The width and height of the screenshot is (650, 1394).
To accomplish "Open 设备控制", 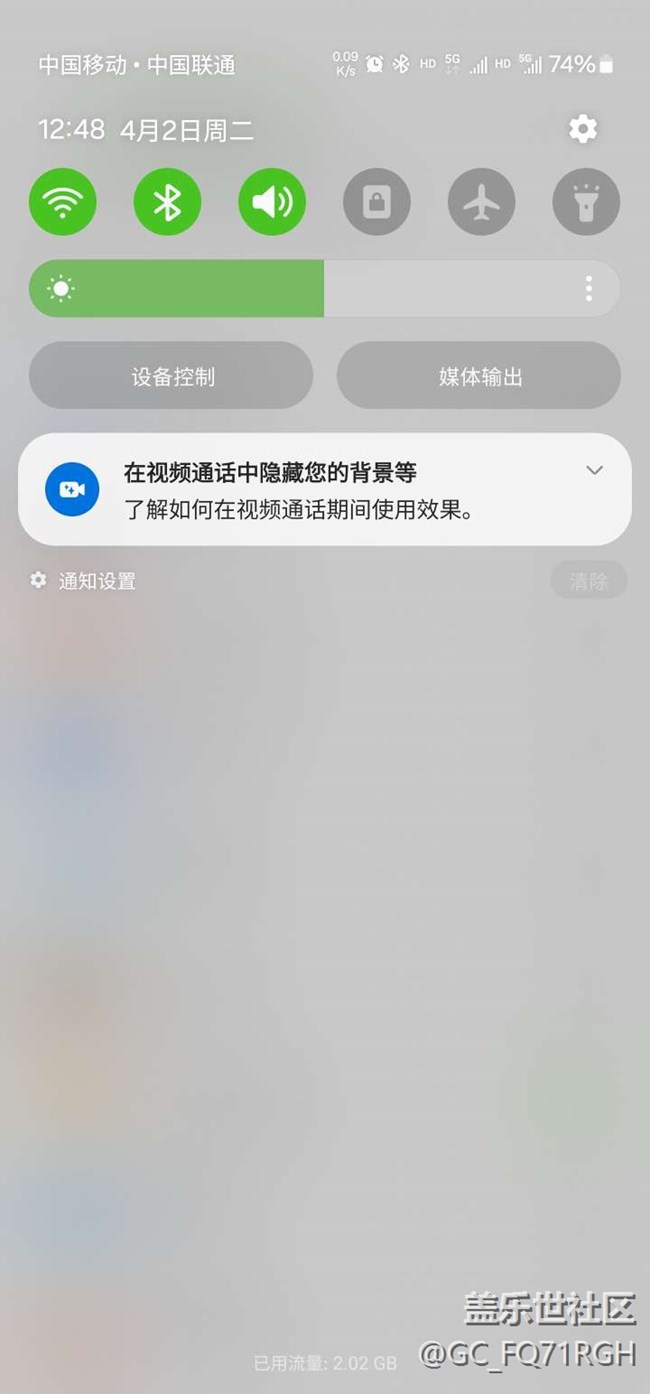I will (171, 376).
